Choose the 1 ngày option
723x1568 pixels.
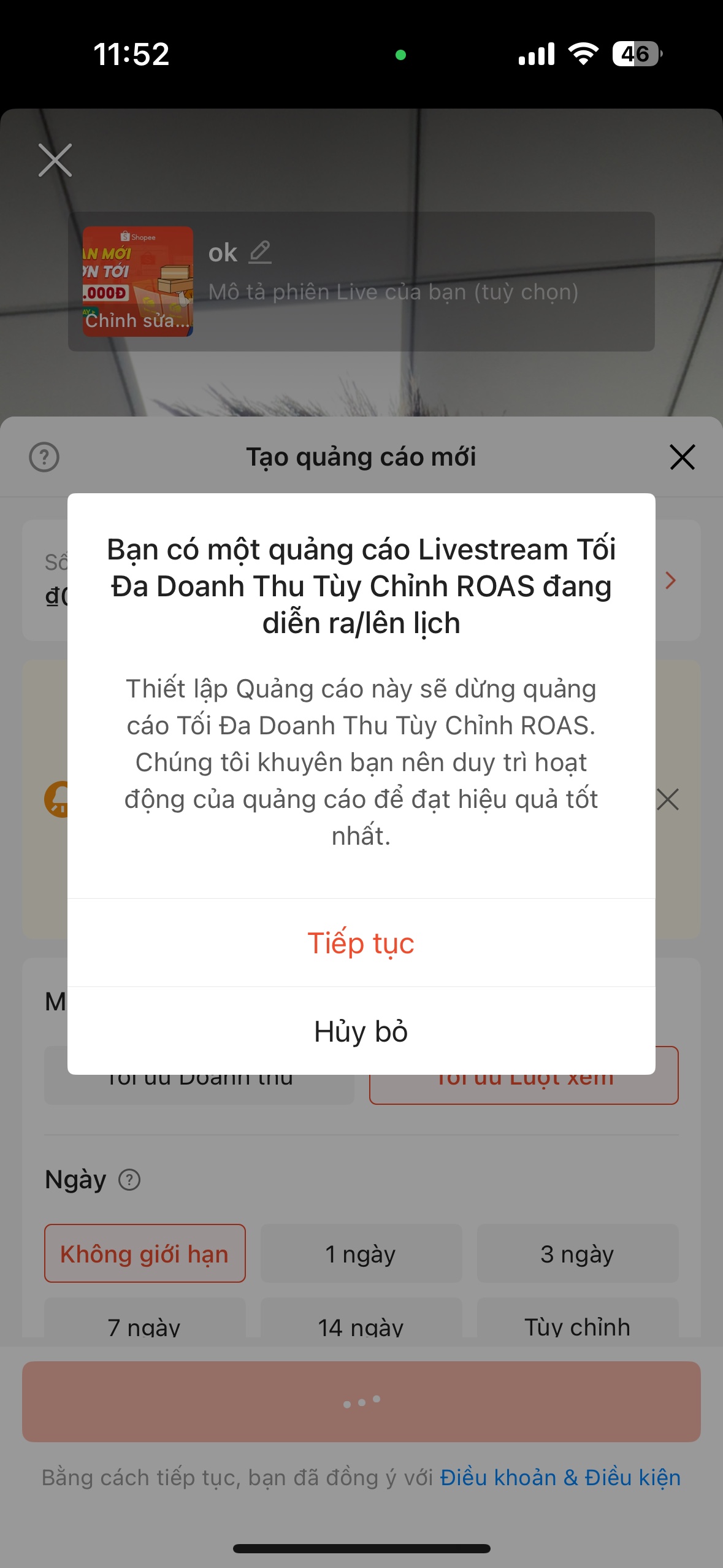click(x=361, y=1253)
